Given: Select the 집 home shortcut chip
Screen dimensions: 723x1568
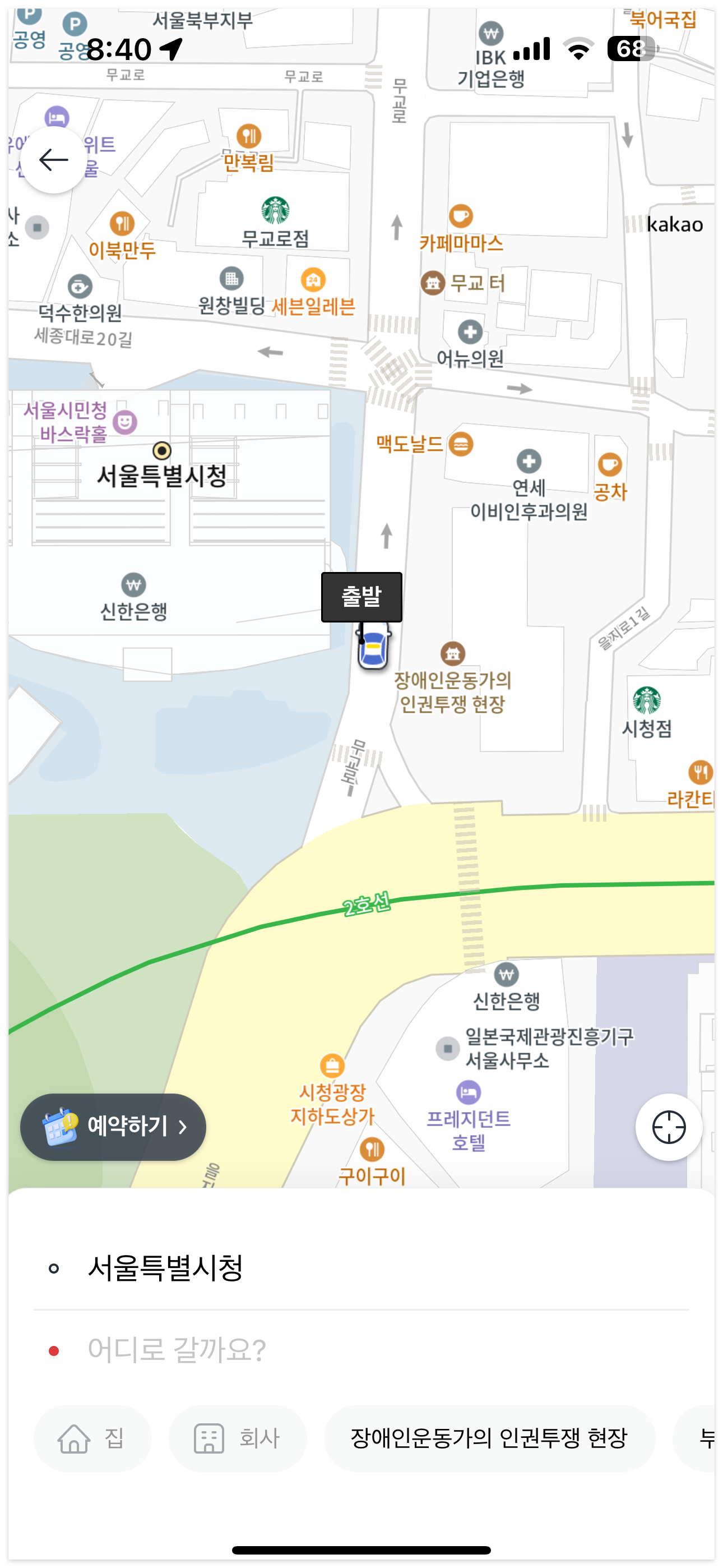Looking at the screenshot, I should (x=92, y=1438).
